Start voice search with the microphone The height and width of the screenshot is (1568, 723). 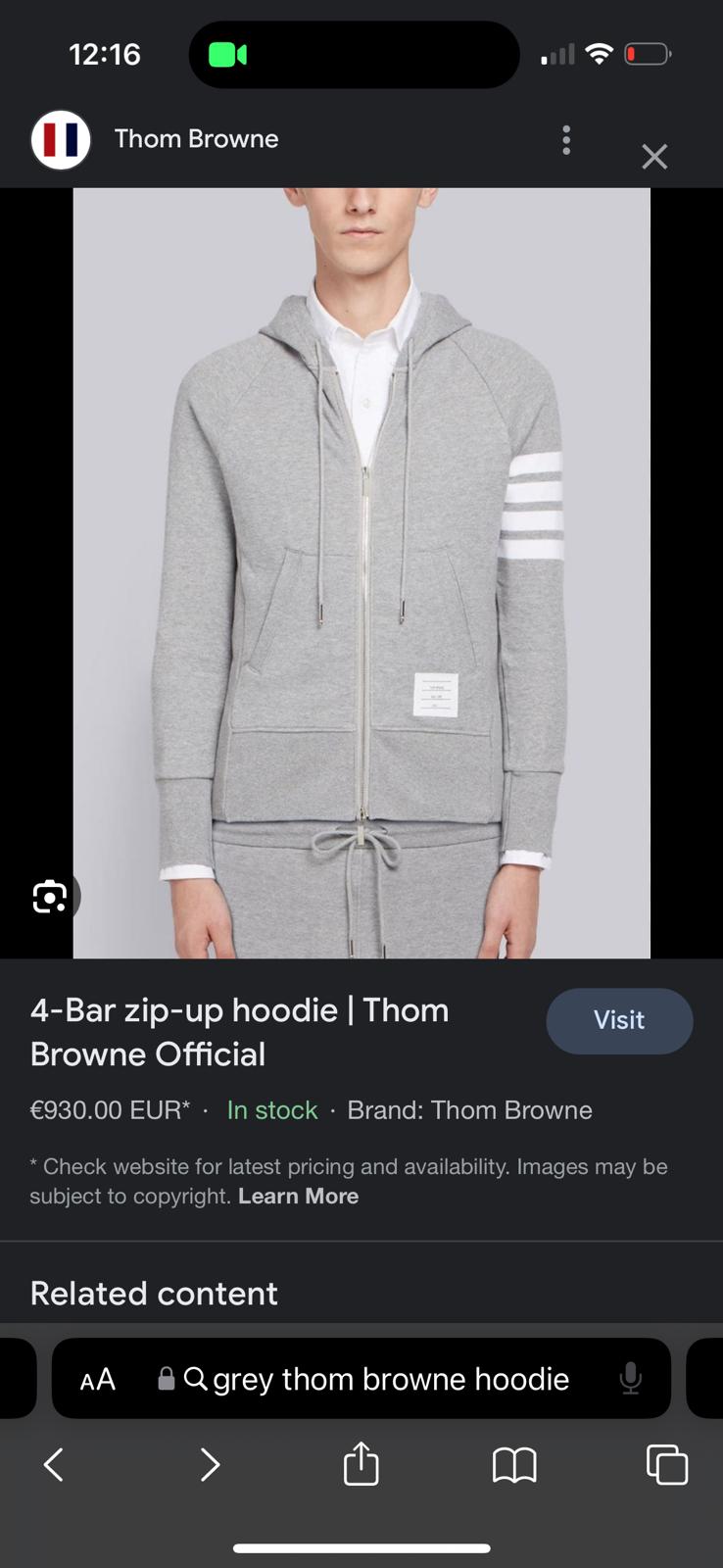pyautogui.click(x=631, y=1379)
